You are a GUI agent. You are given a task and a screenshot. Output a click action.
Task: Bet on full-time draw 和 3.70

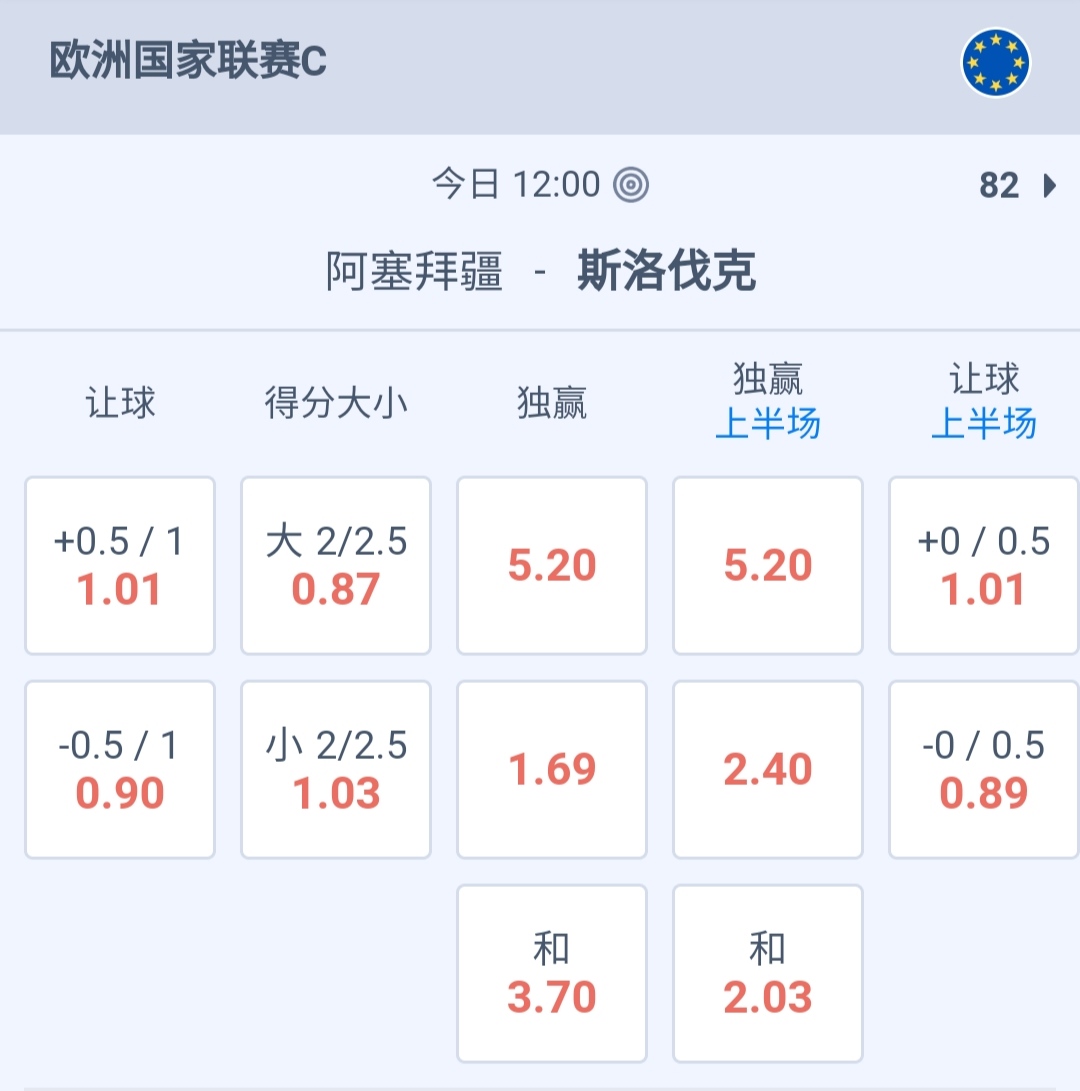click(x=552, y=973)
